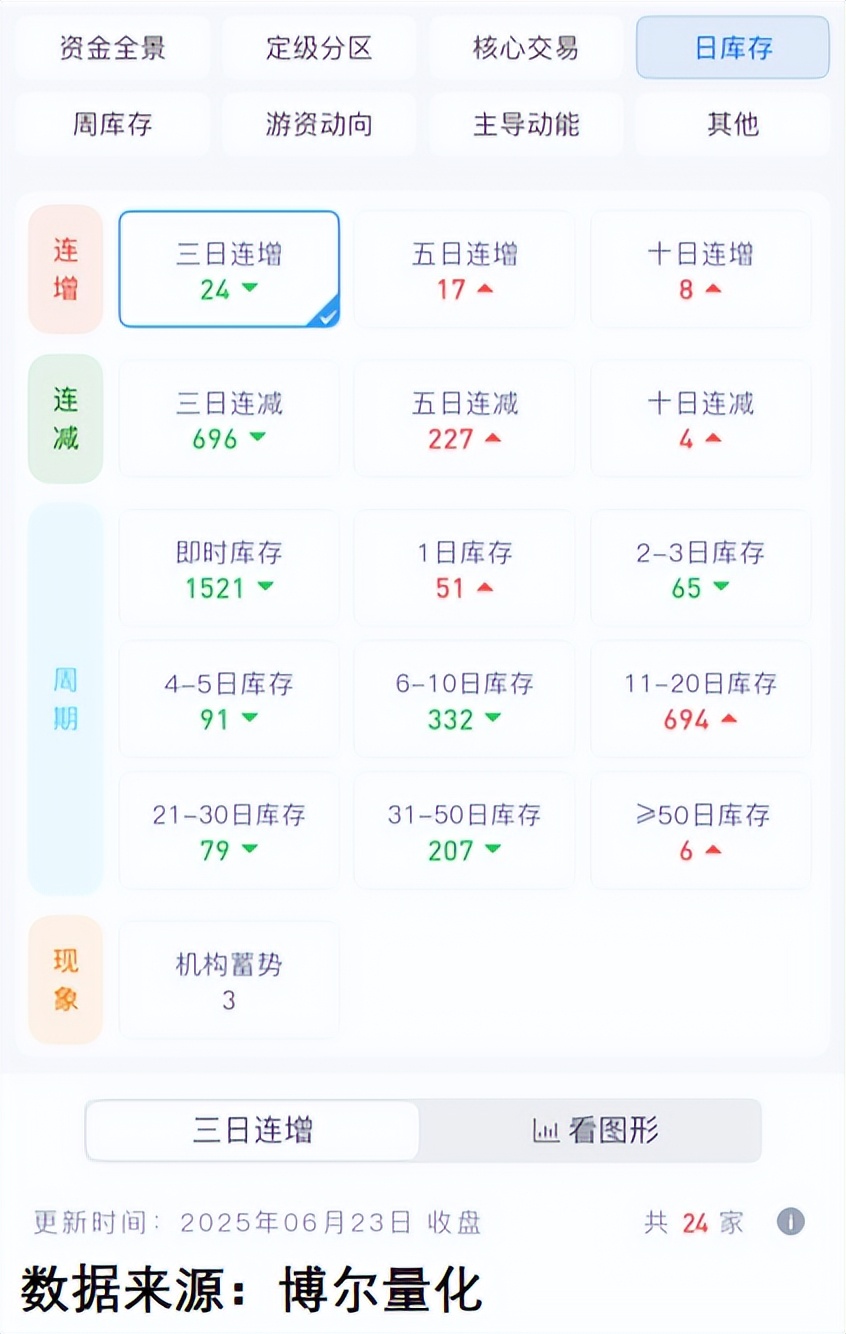Go to the 主导动能 tab
Image resolution: width=846 pixels, height=1334 pixels.
point(526,125)
